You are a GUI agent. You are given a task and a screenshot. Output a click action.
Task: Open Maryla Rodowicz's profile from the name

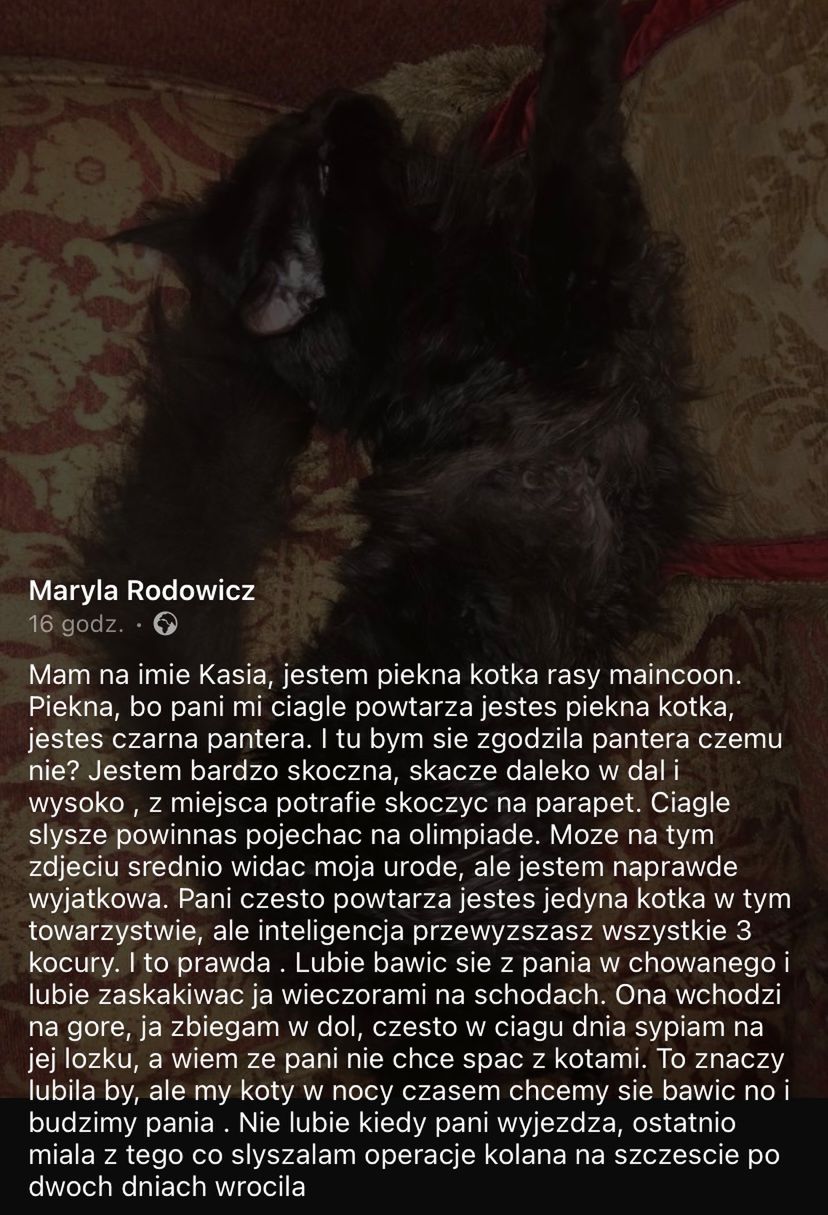[x=141, y=590]
